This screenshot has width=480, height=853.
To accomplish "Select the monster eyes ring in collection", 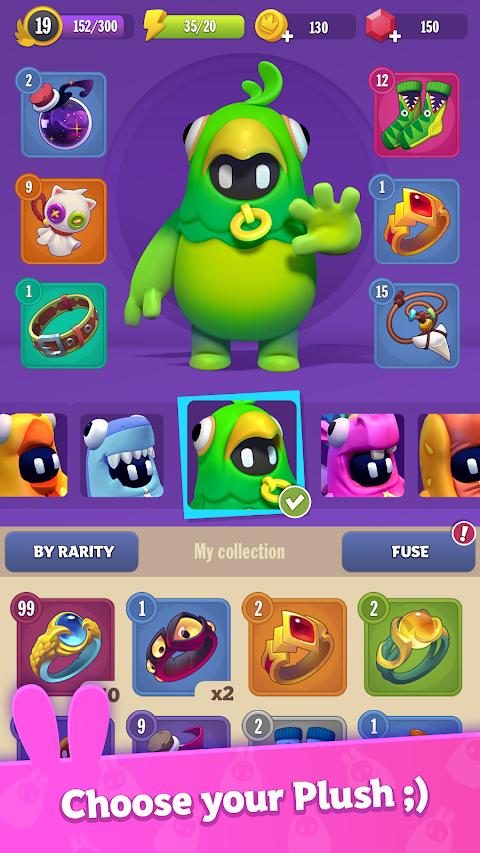I will (x=182, y=647).
